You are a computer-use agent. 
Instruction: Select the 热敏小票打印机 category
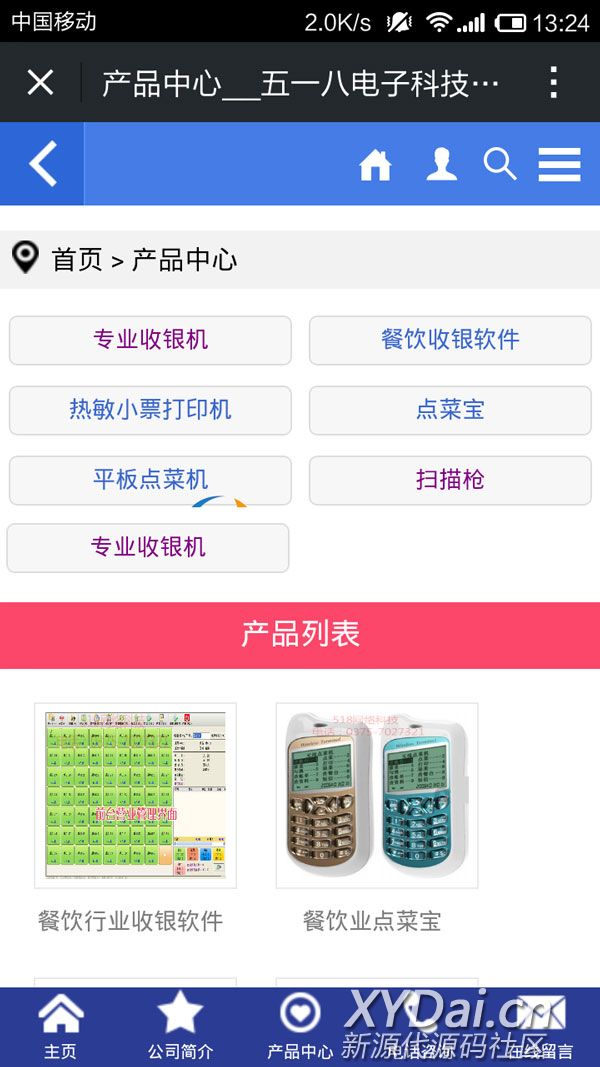(x=150, y=410)
